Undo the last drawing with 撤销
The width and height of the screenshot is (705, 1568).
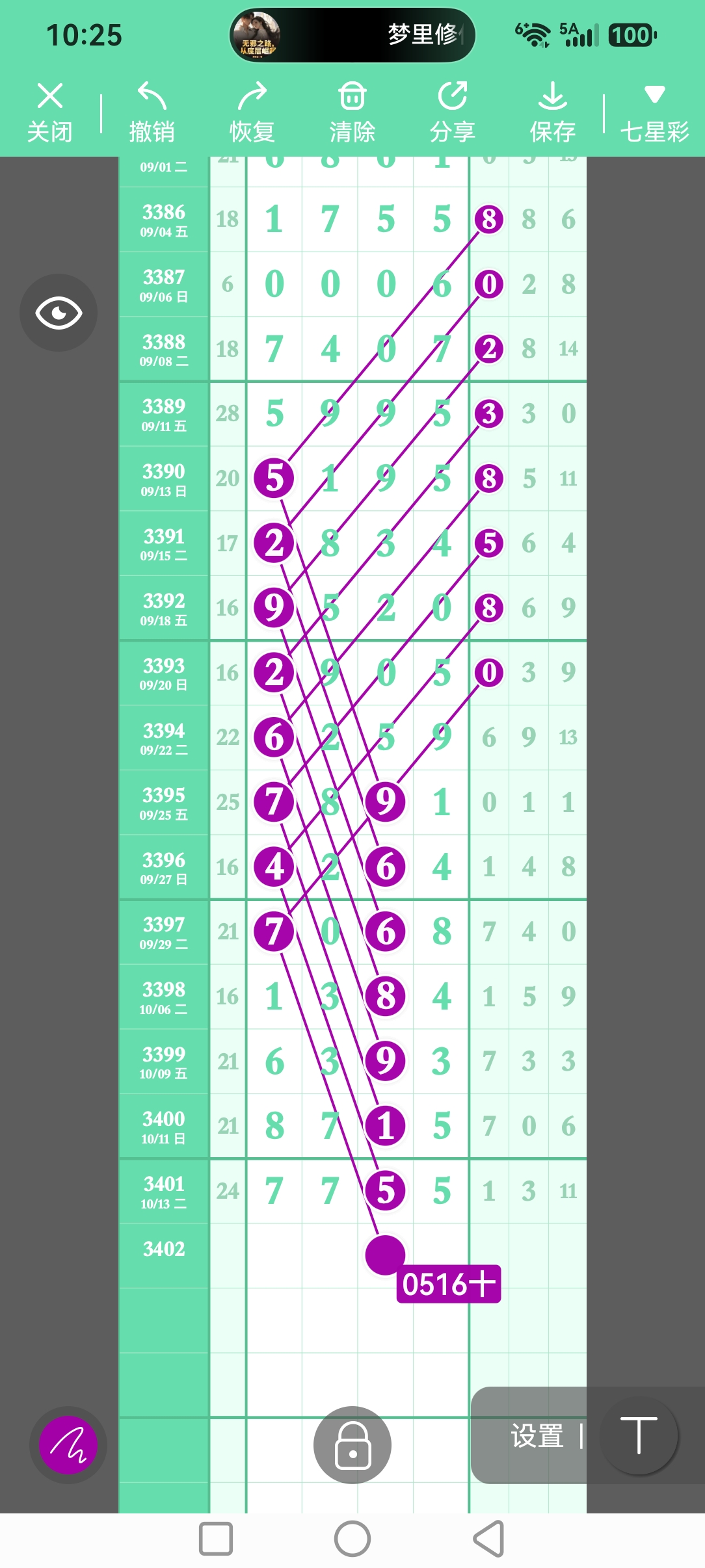tap(152, 112)
